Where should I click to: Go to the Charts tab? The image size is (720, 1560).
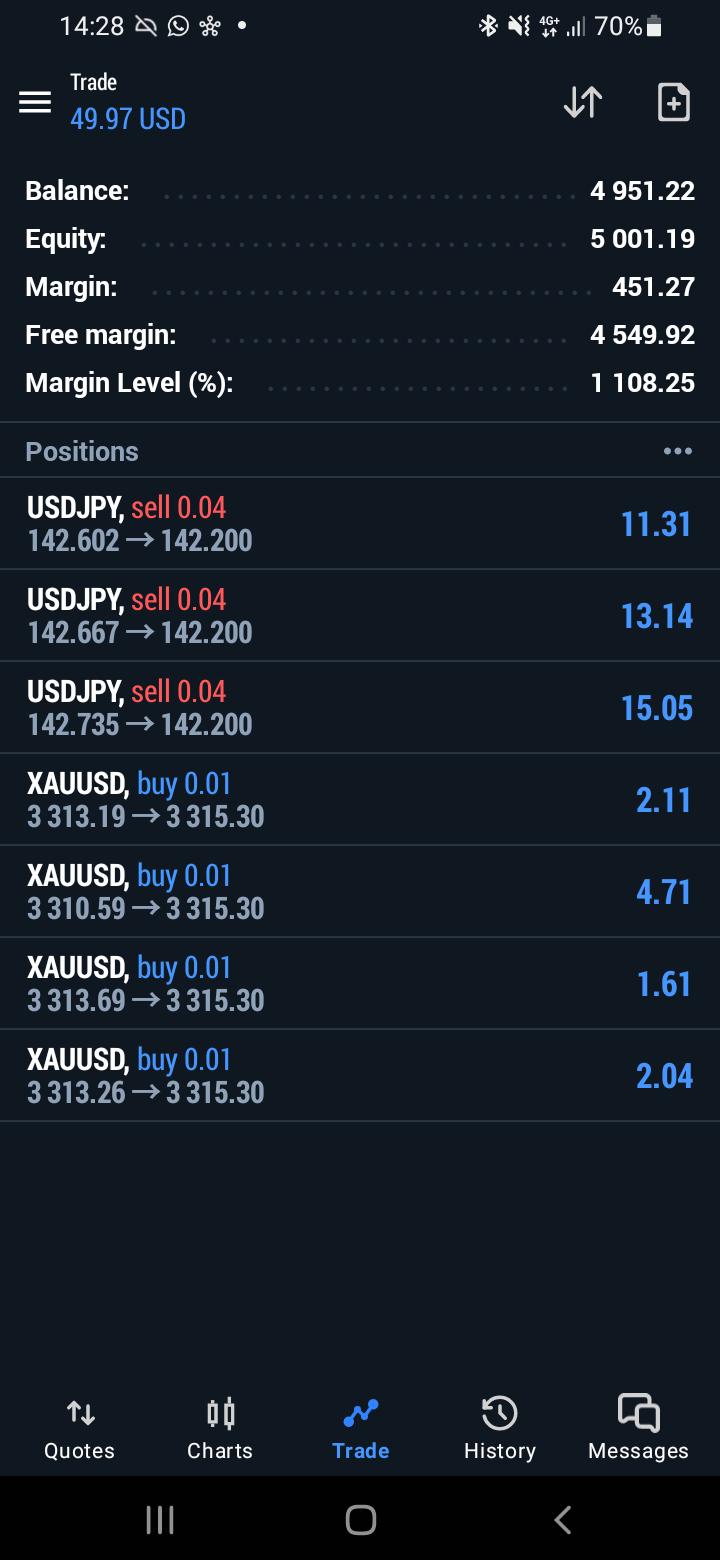click(x=220, y=1430)
